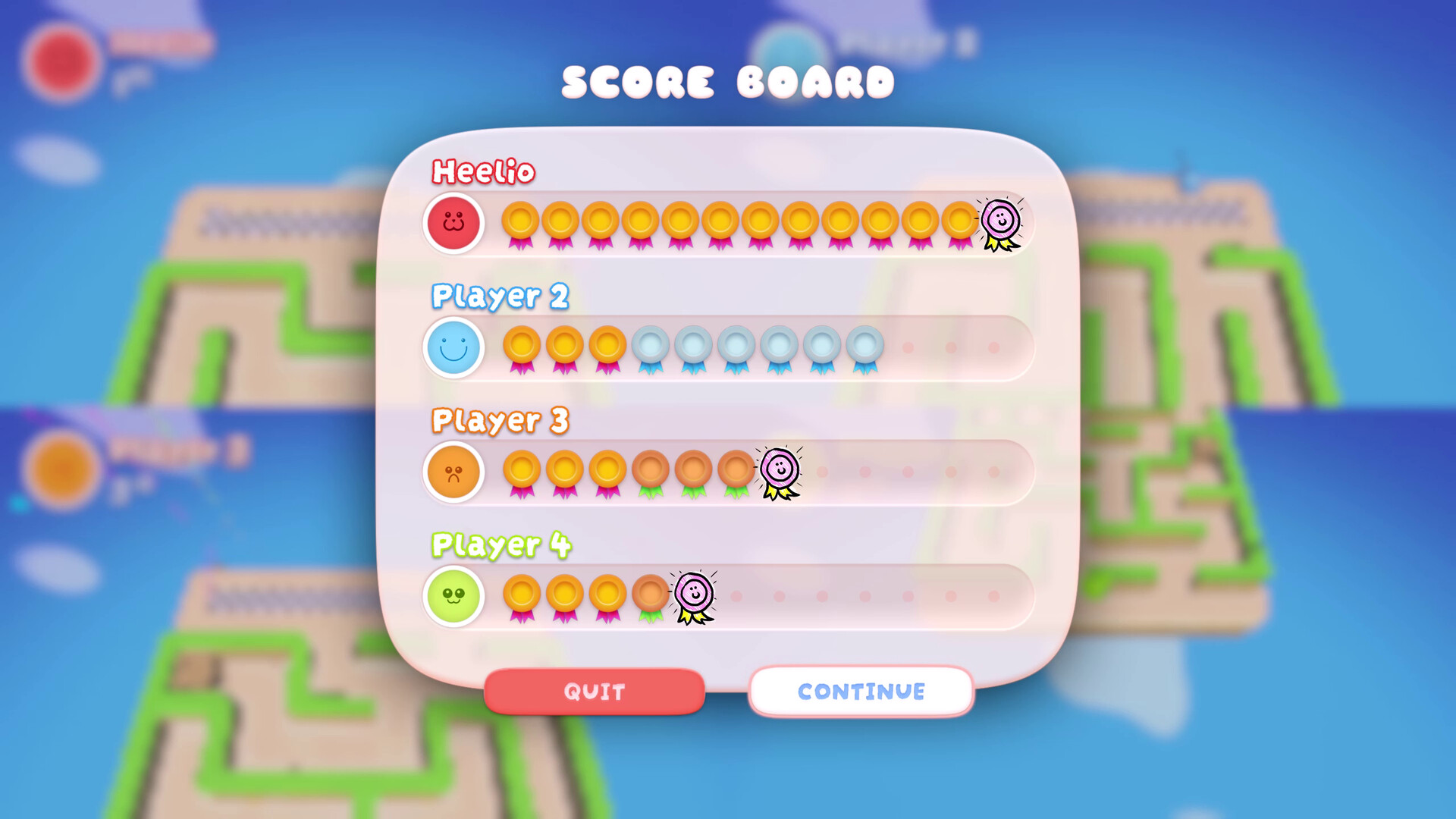The height and width of the screenshot is (819, 1456).
Task: Tap the Quit button
Action: pyautogui.click(x=595, y=692)
